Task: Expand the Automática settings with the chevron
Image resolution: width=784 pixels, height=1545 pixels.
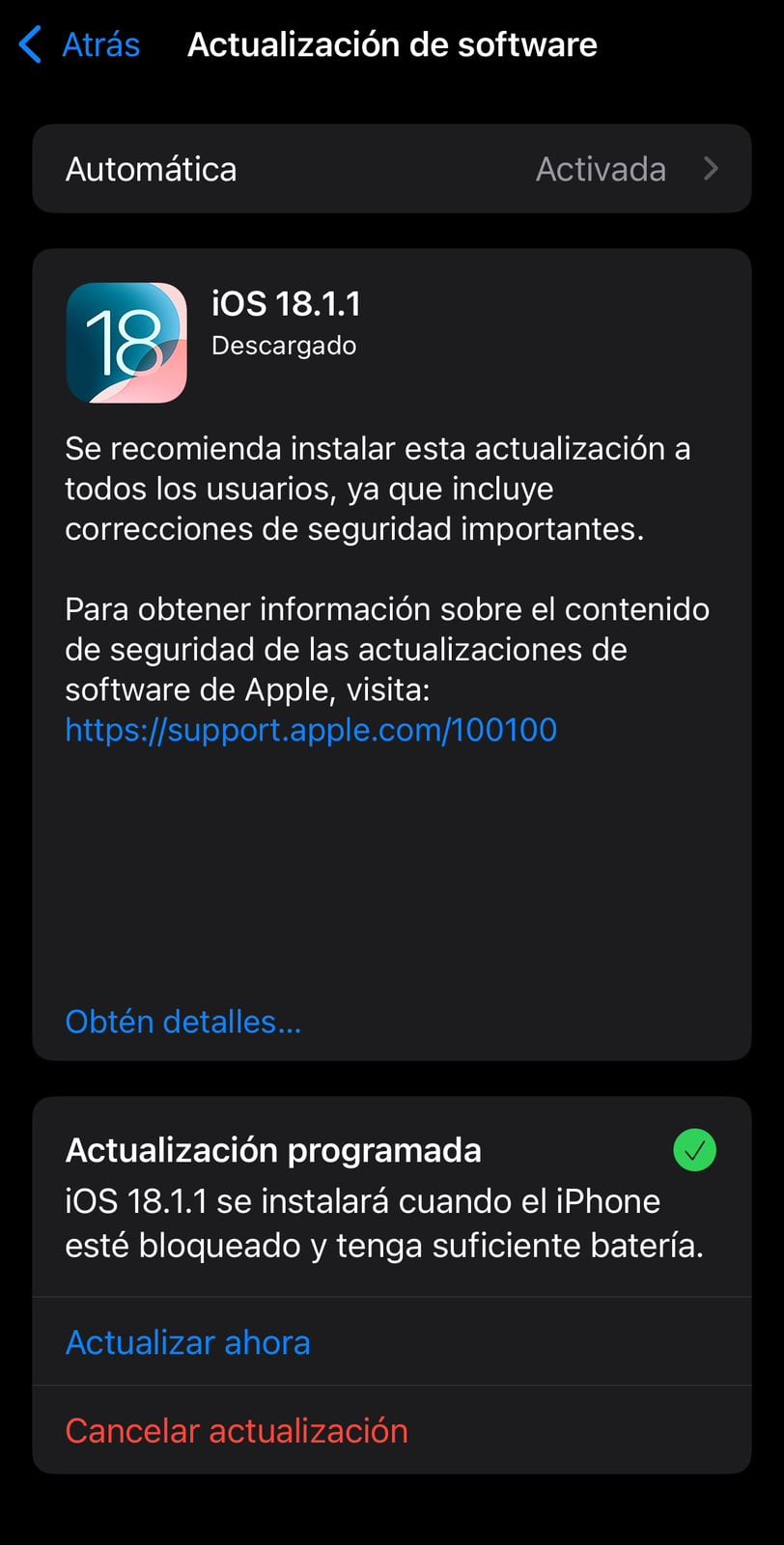Action: [712, 168]
